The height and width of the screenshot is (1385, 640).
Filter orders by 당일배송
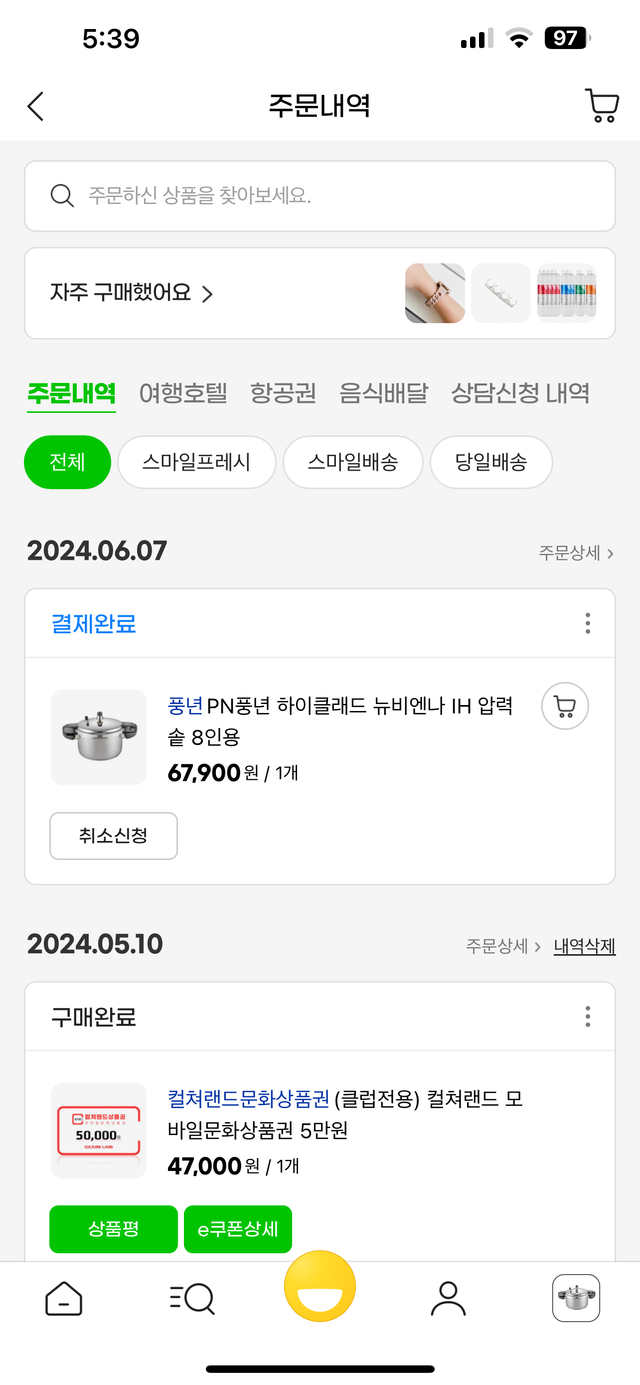click(491, 462)
